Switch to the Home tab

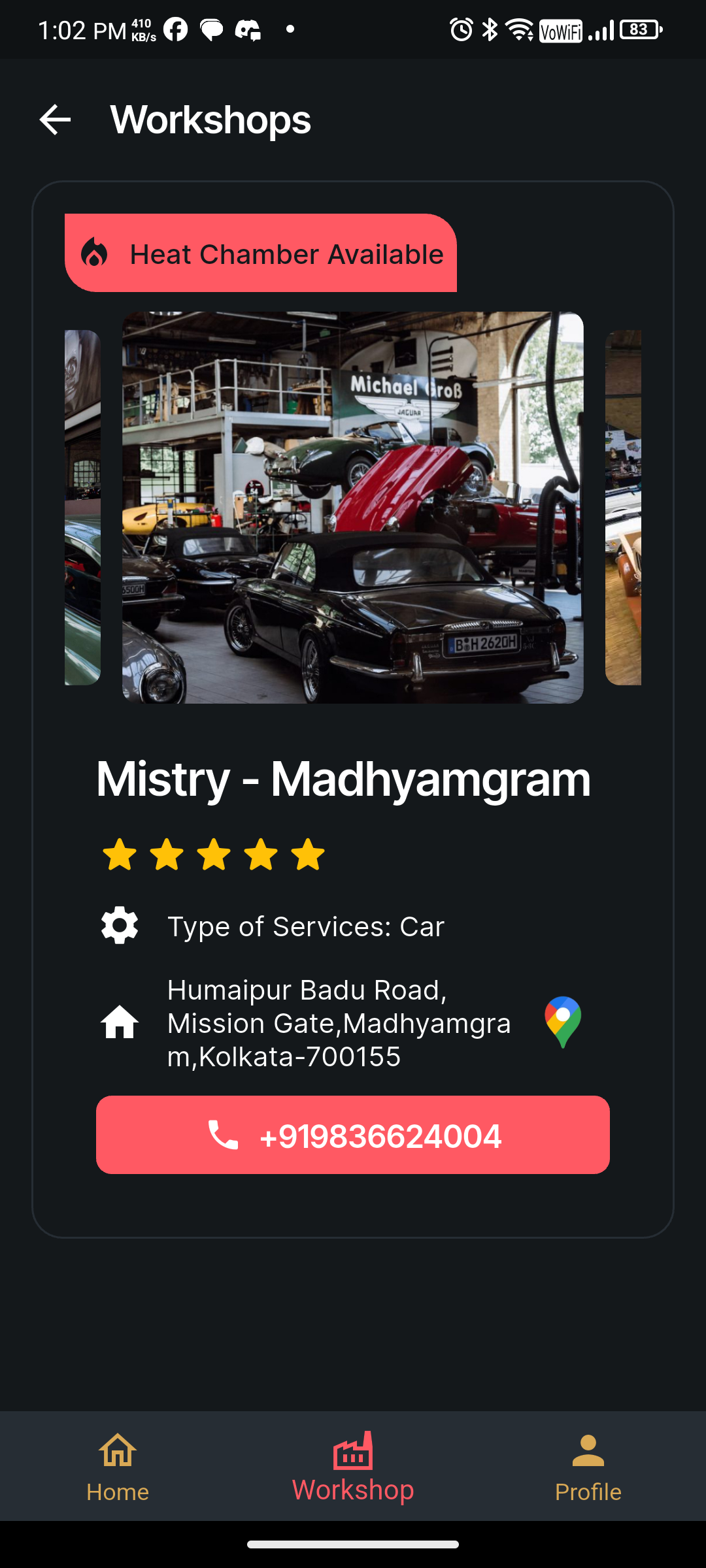(118, 1467)
